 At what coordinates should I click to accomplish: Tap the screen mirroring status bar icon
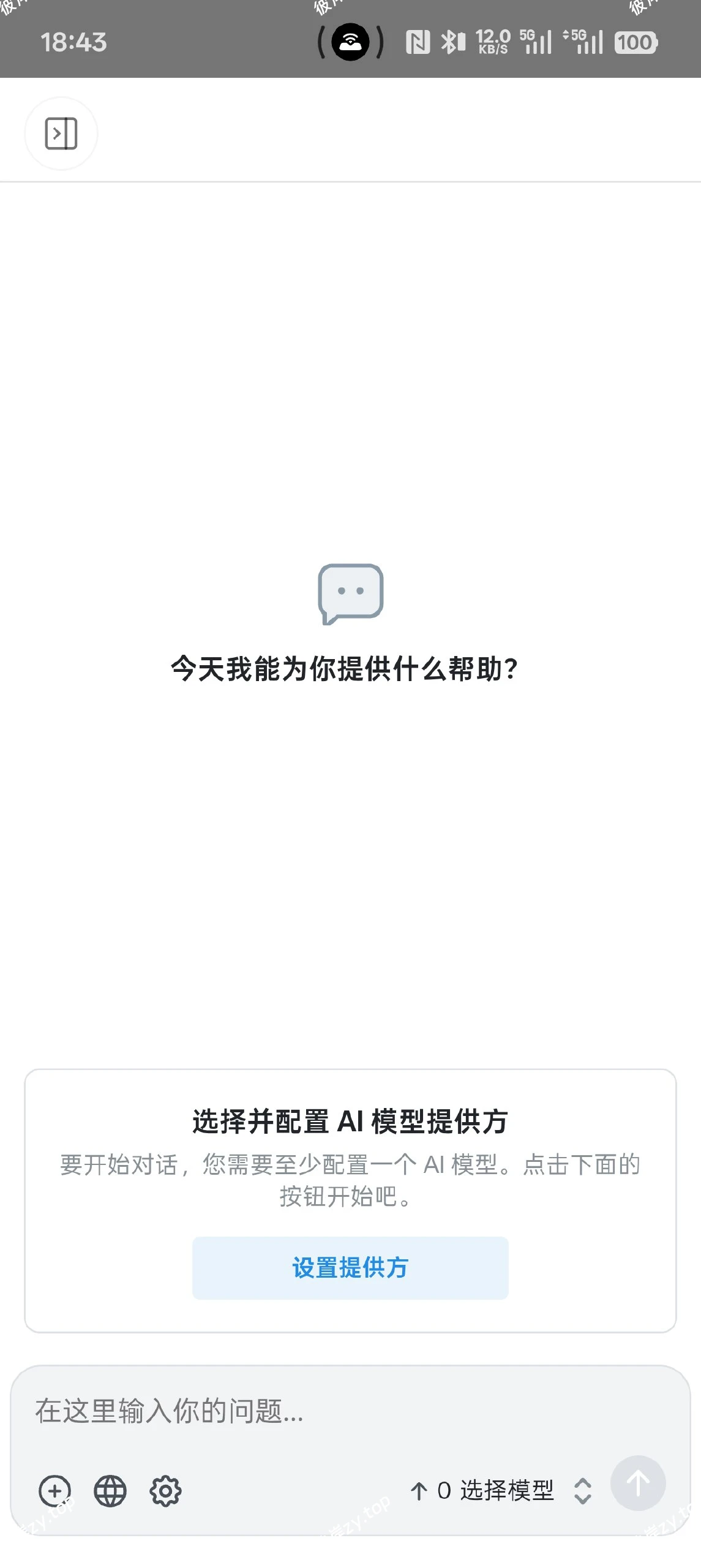350,42
